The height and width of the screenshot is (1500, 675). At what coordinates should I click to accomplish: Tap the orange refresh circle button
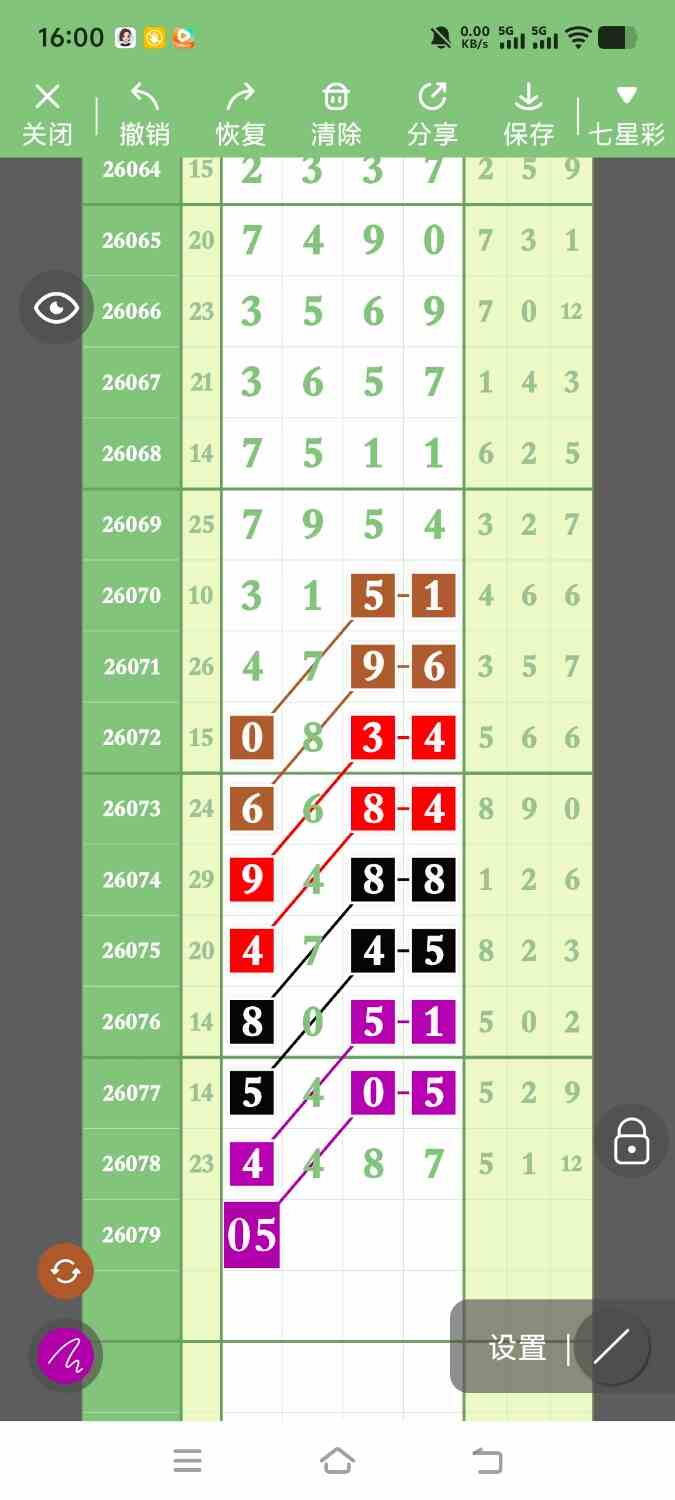click(x=65, y=1272)
